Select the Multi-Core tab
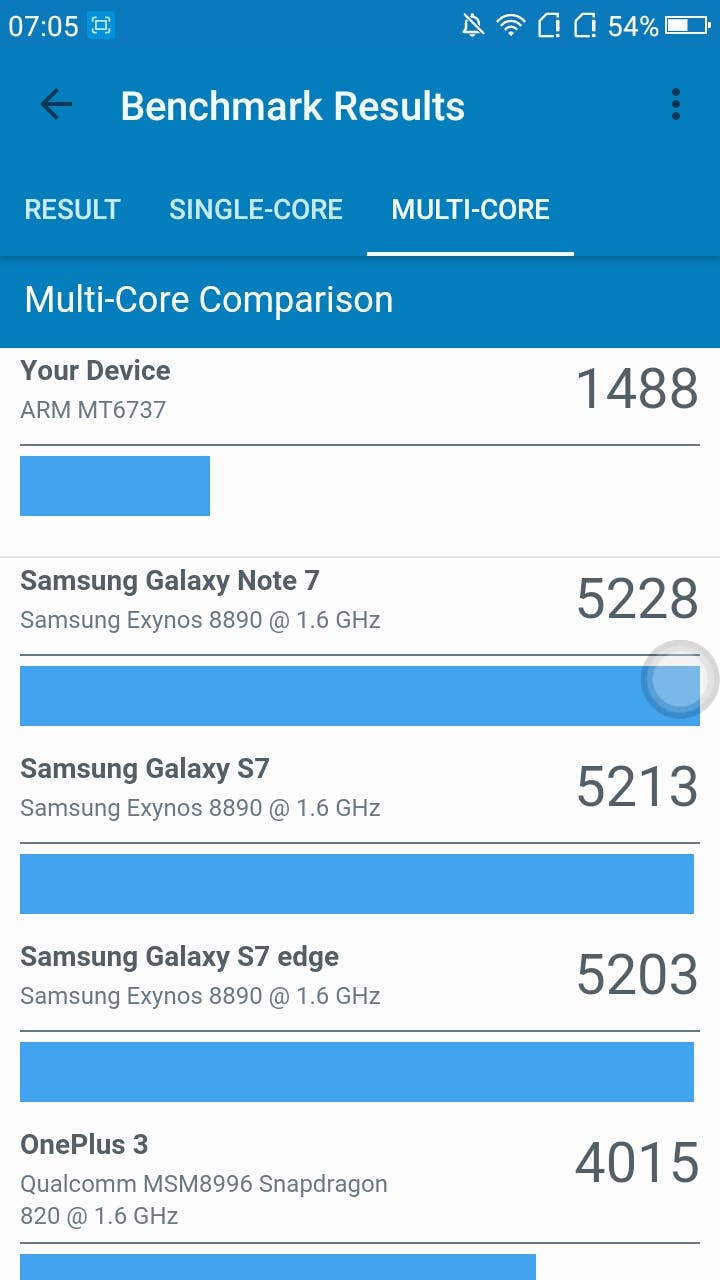720x1280 pixels. 470,209
